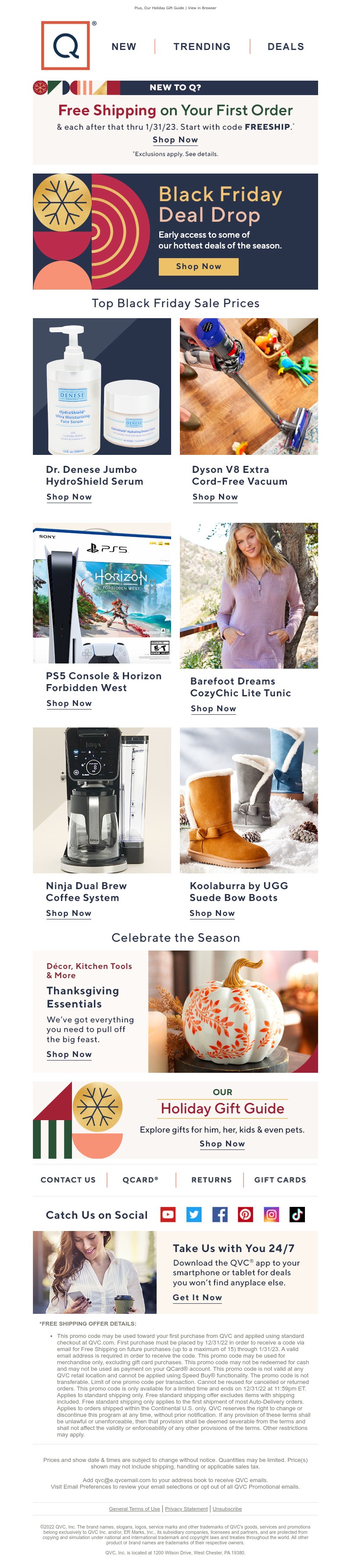
Task: Shop the Koolaburra by UGG Suede Boots
Action: 212,913
